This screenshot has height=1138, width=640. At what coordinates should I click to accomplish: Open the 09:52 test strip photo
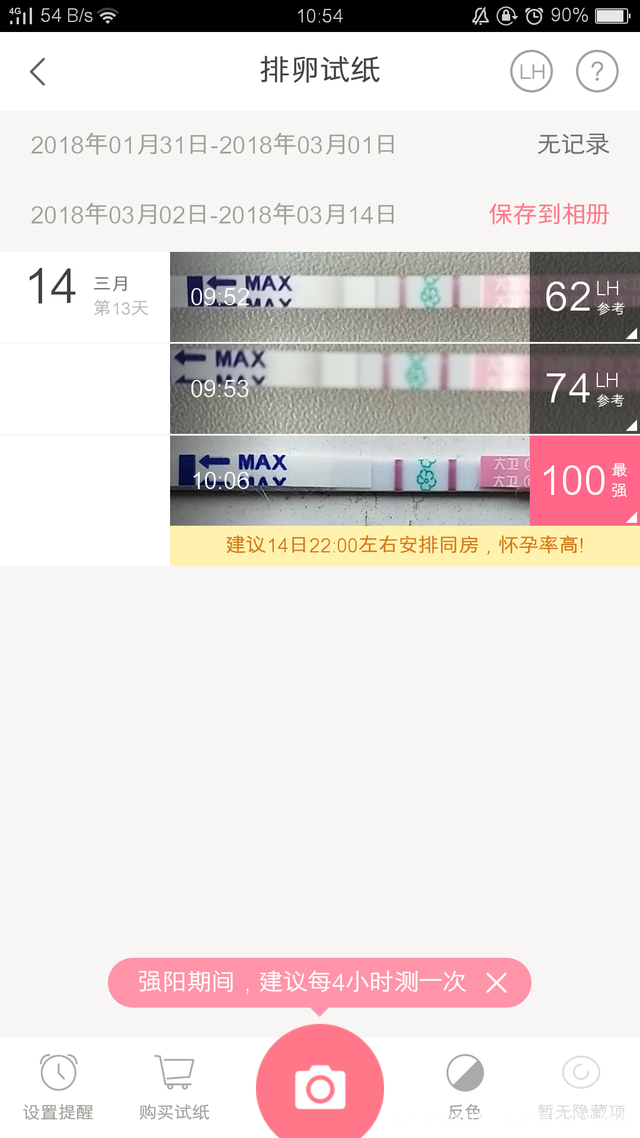(x=349, y=297)
